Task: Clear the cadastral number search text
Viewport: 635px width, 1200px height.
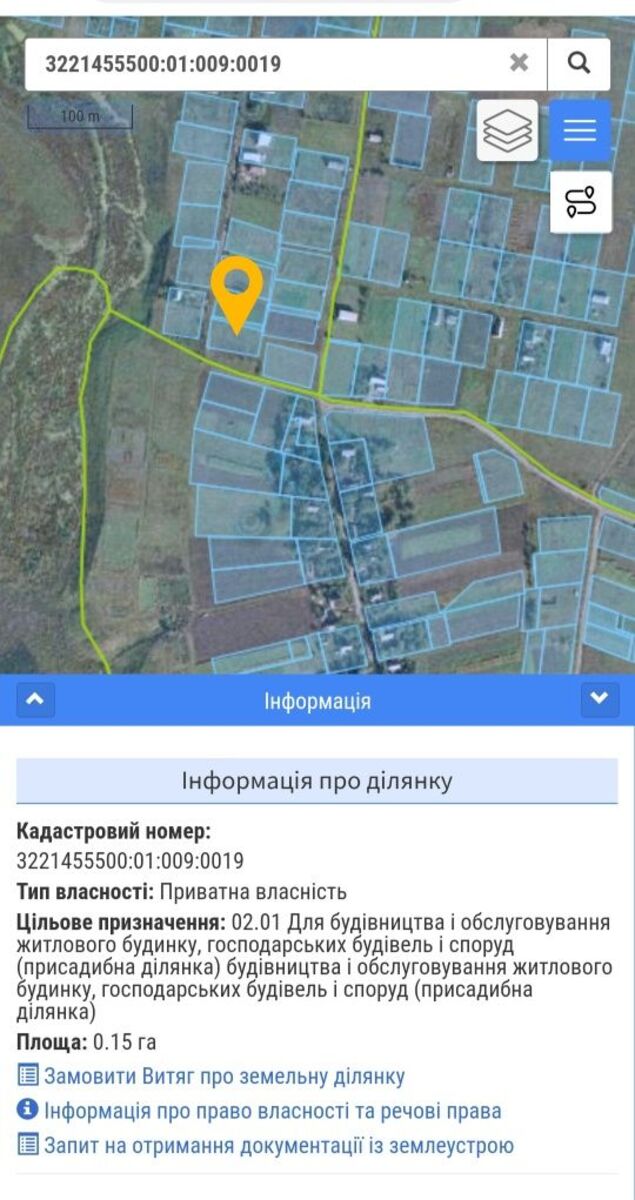Action: [519, 63]
